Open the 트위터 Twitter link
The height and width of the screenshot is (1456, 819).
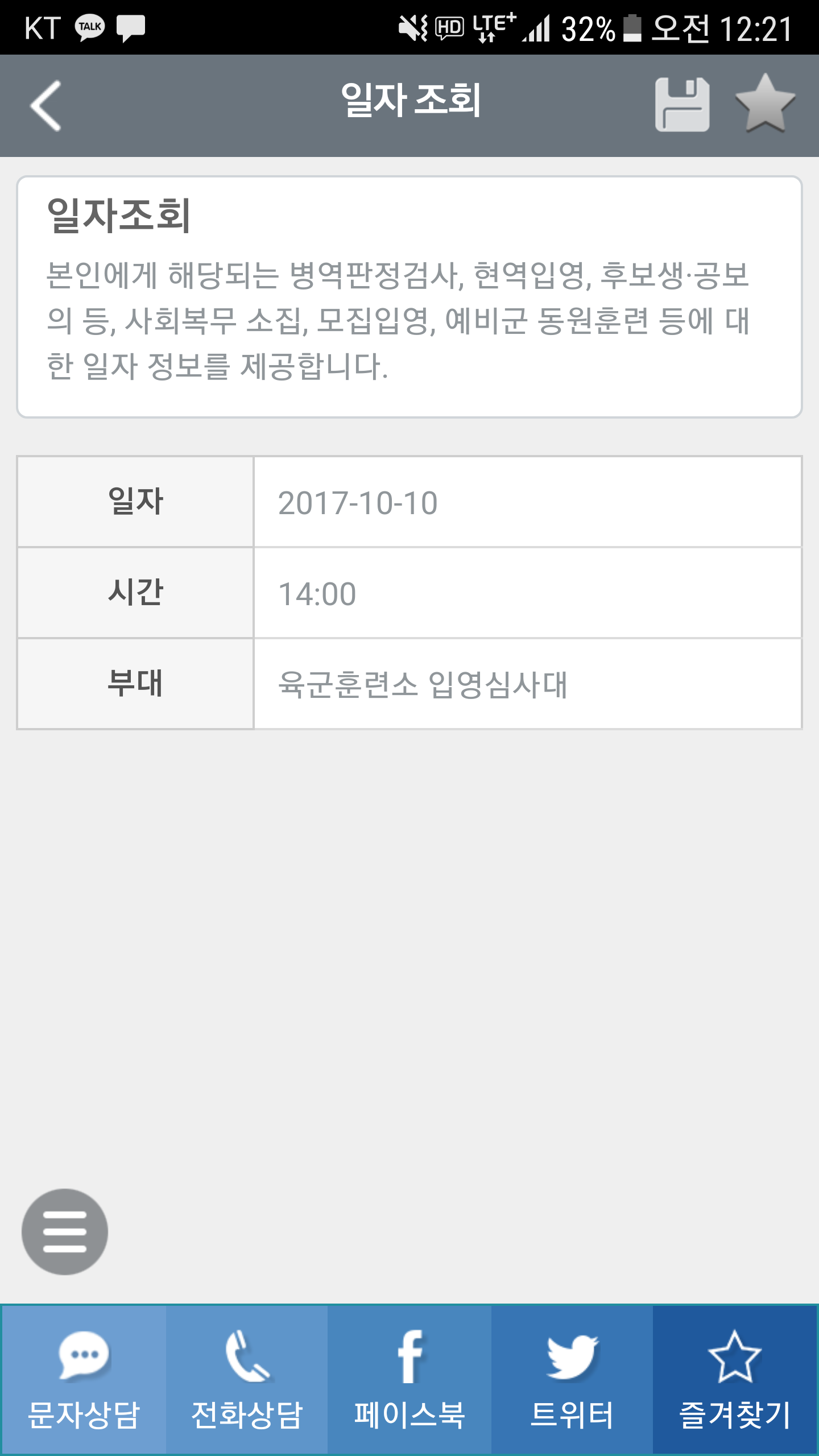[x=572, y=1379]
